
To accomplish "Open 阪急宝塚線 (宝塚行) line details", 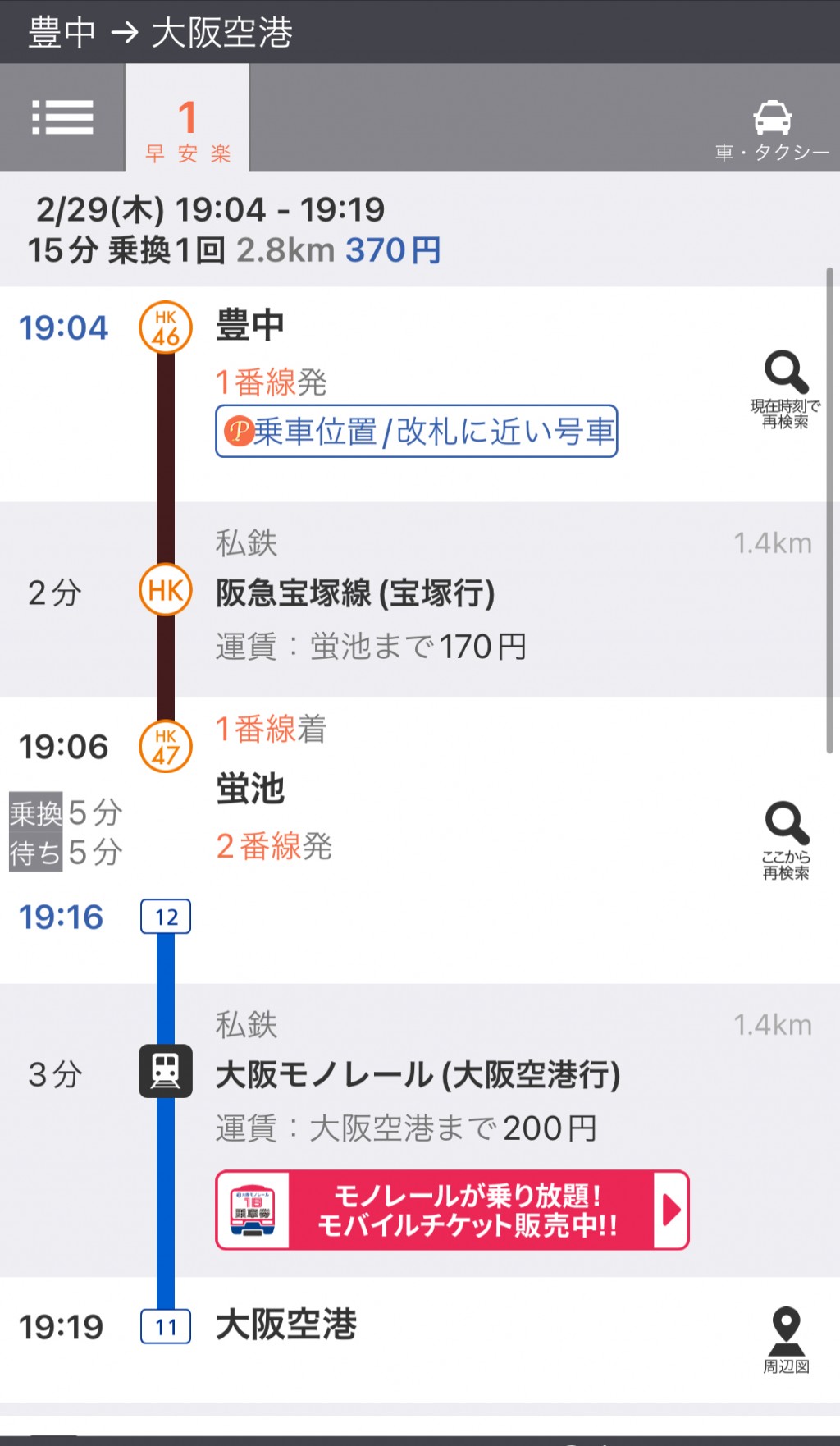I will point(355,593).
